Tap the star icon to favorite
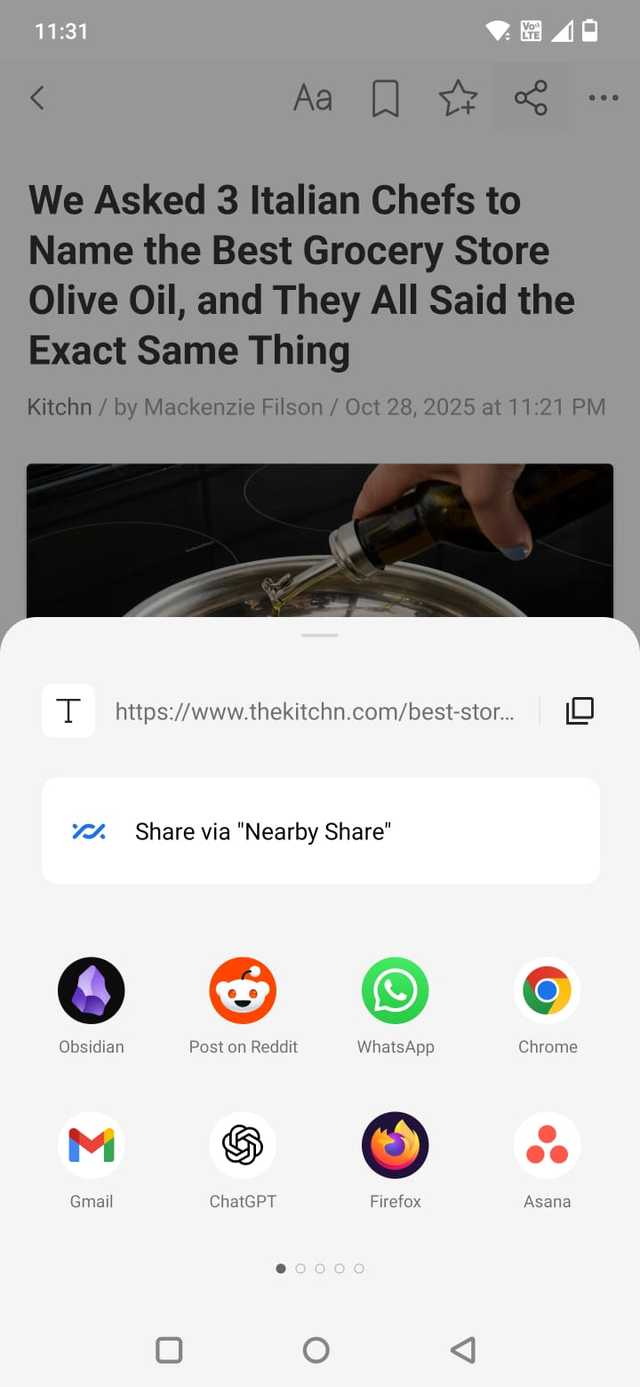This screenshot has height=1387, width=640. point(458,98)
